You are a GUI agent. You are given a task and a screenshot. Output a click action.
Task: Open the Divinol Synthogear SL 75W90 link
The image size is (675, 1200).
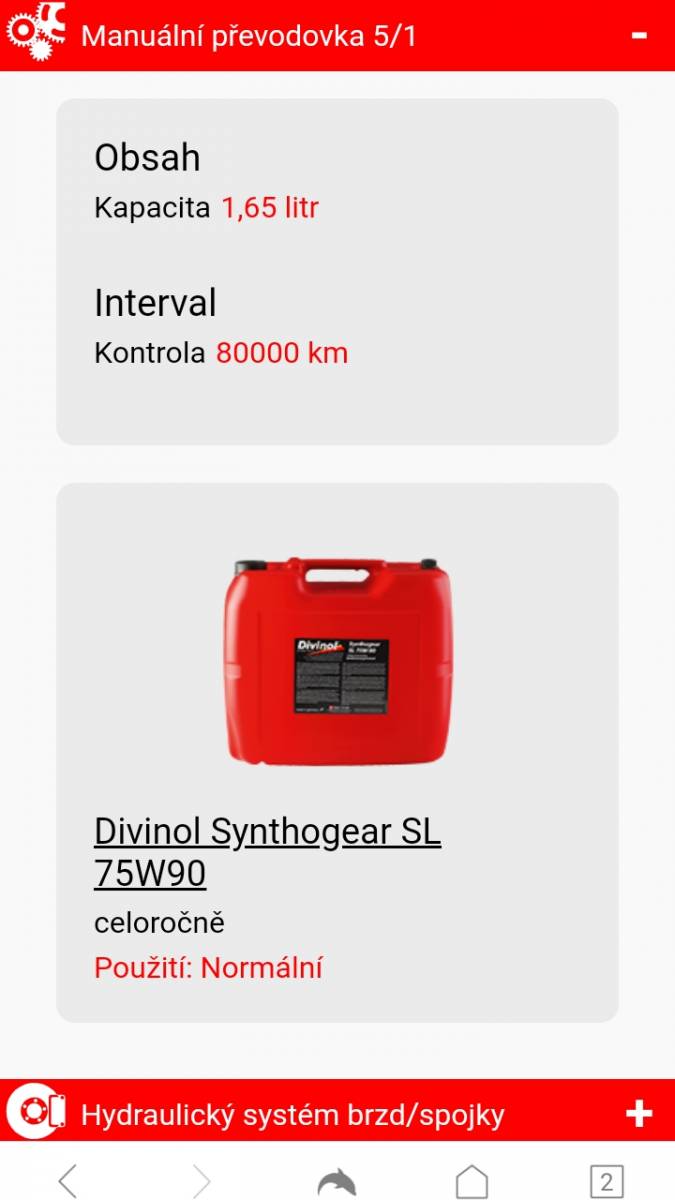click(x=267, y=852)
